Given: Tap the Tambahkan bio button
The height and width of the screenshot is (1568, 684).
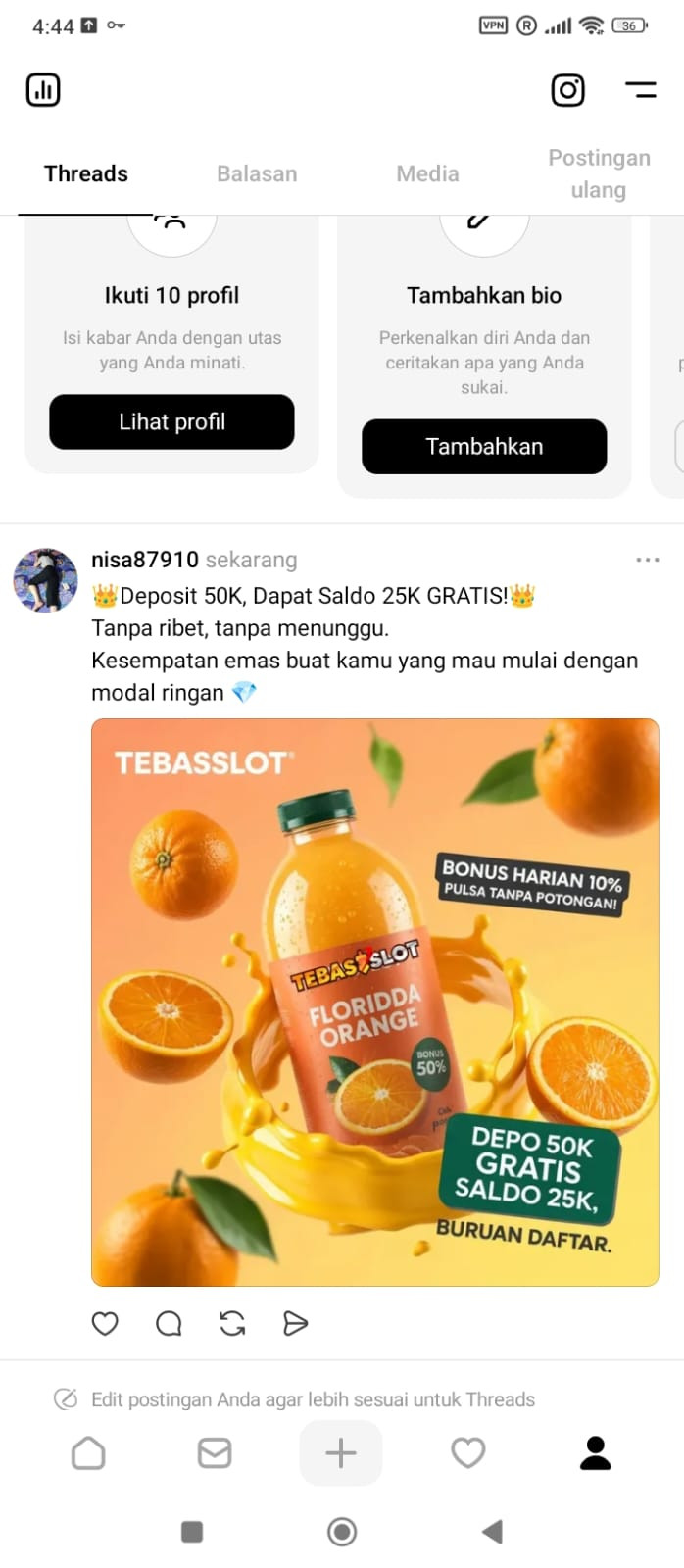Looking at the screenshot, I should pyautogui.click(x=484, y=447).
